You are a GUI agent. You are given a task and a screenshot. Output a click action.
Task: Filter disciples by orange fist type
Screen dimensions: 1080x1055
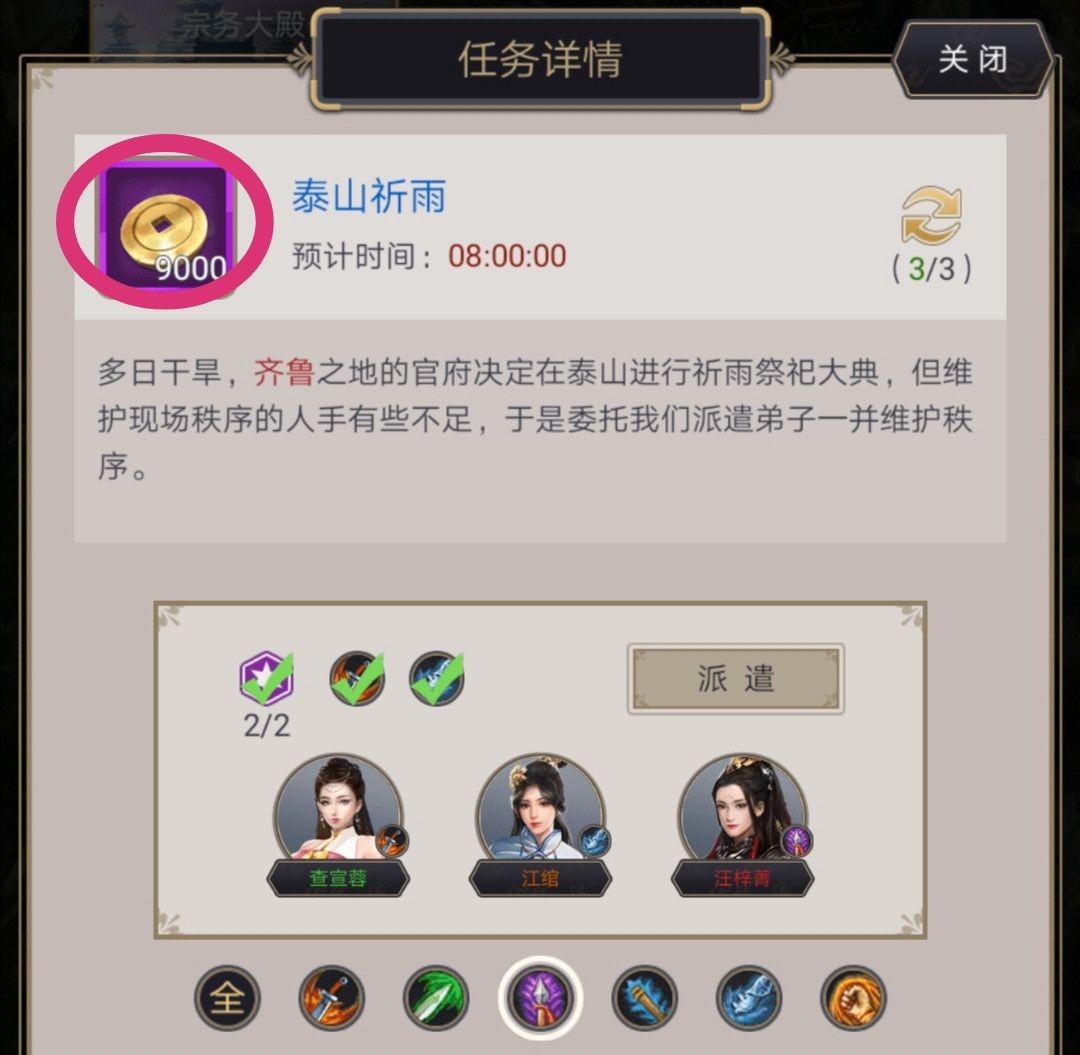(852, 997)
